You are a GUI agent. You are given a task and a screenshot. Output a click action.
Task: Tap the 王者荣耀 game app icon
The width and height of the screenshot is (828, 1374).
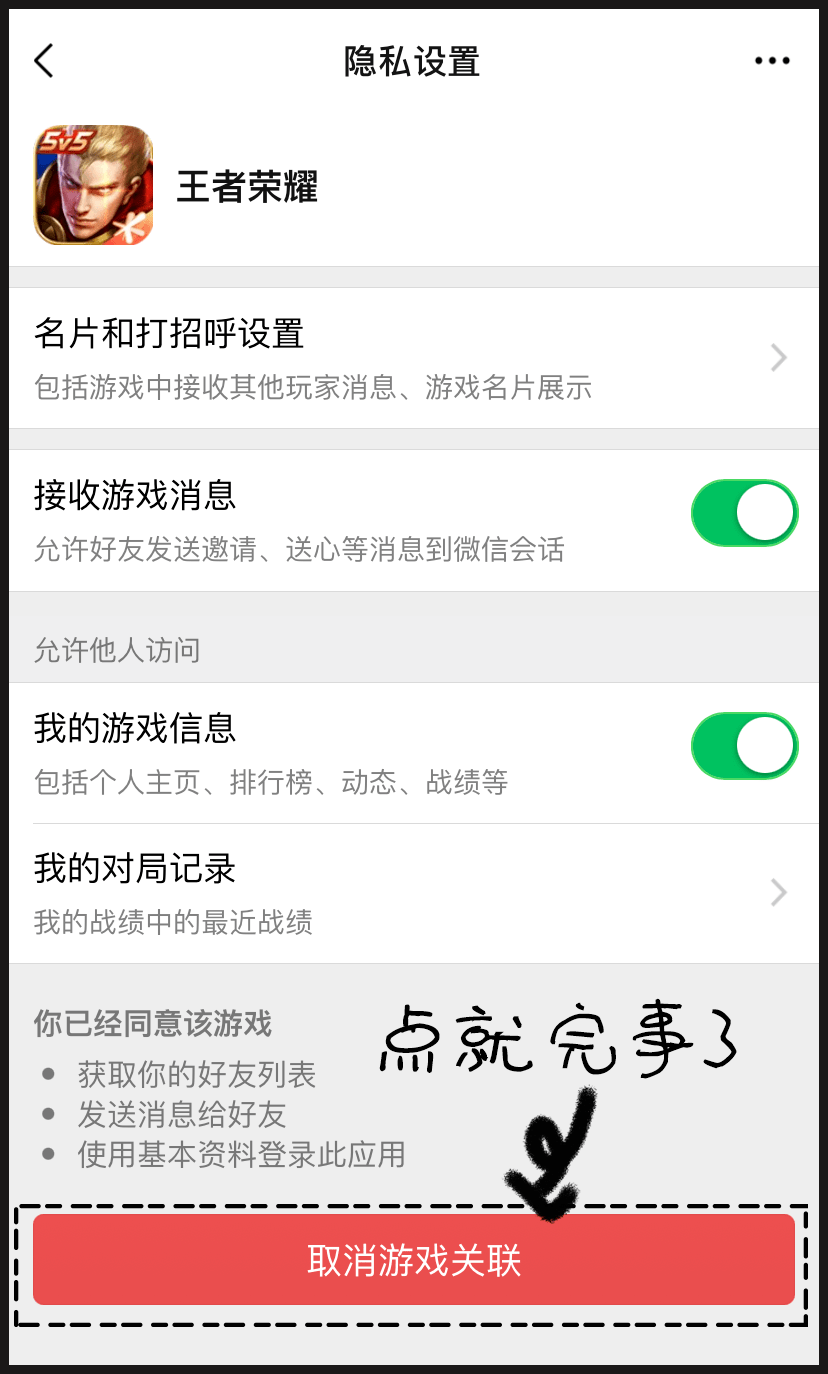[93, 187]
